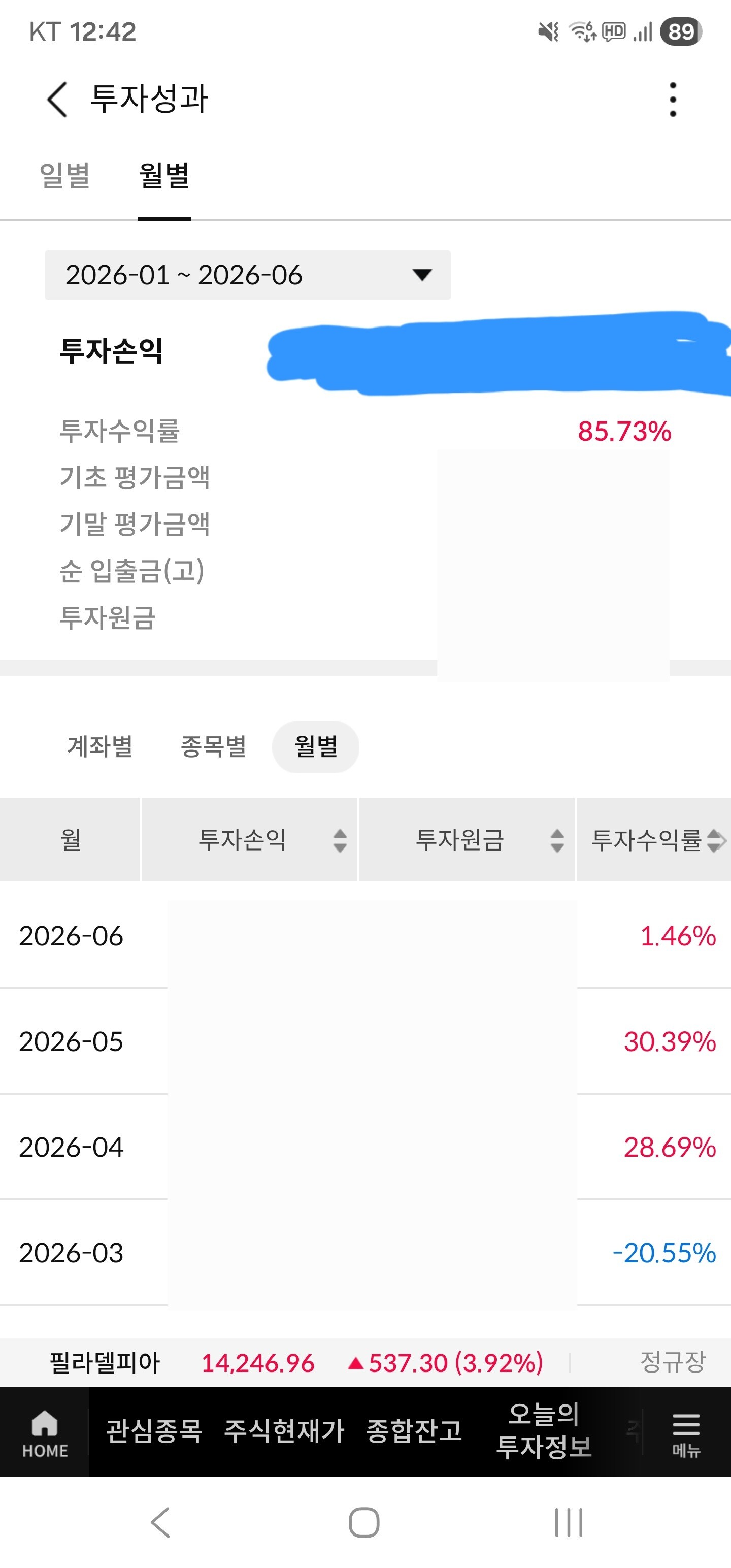Open 주식현재가

click(x=284, y=1431)
